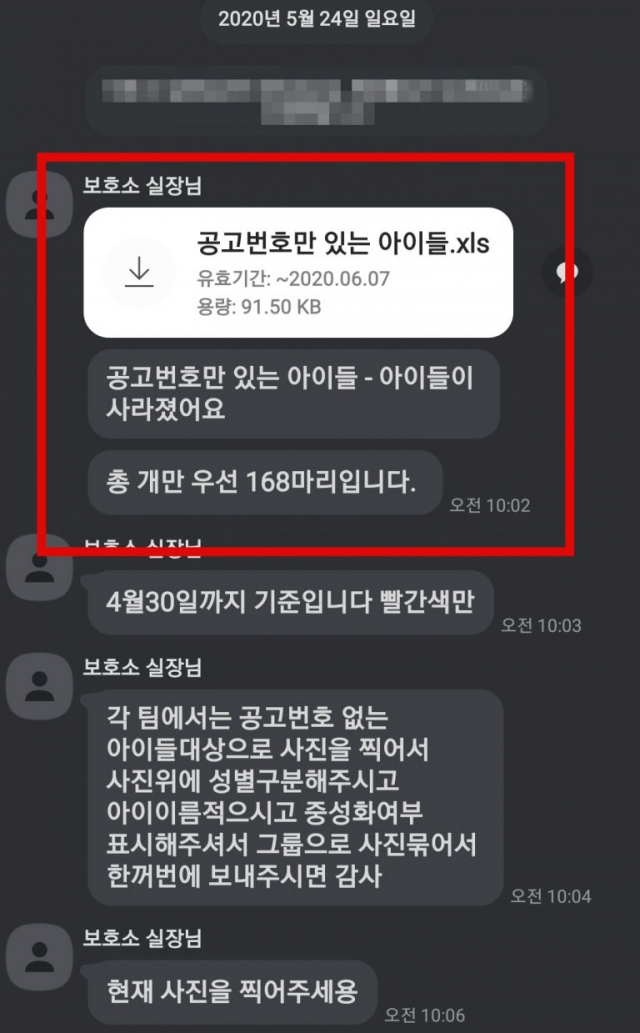The width and height of the screenshot is (640, 1033).
Task: Open profile avatar beside the 4월30일까지 기준입니다 message
Action: pyautogui.click(x=40, y=568)
